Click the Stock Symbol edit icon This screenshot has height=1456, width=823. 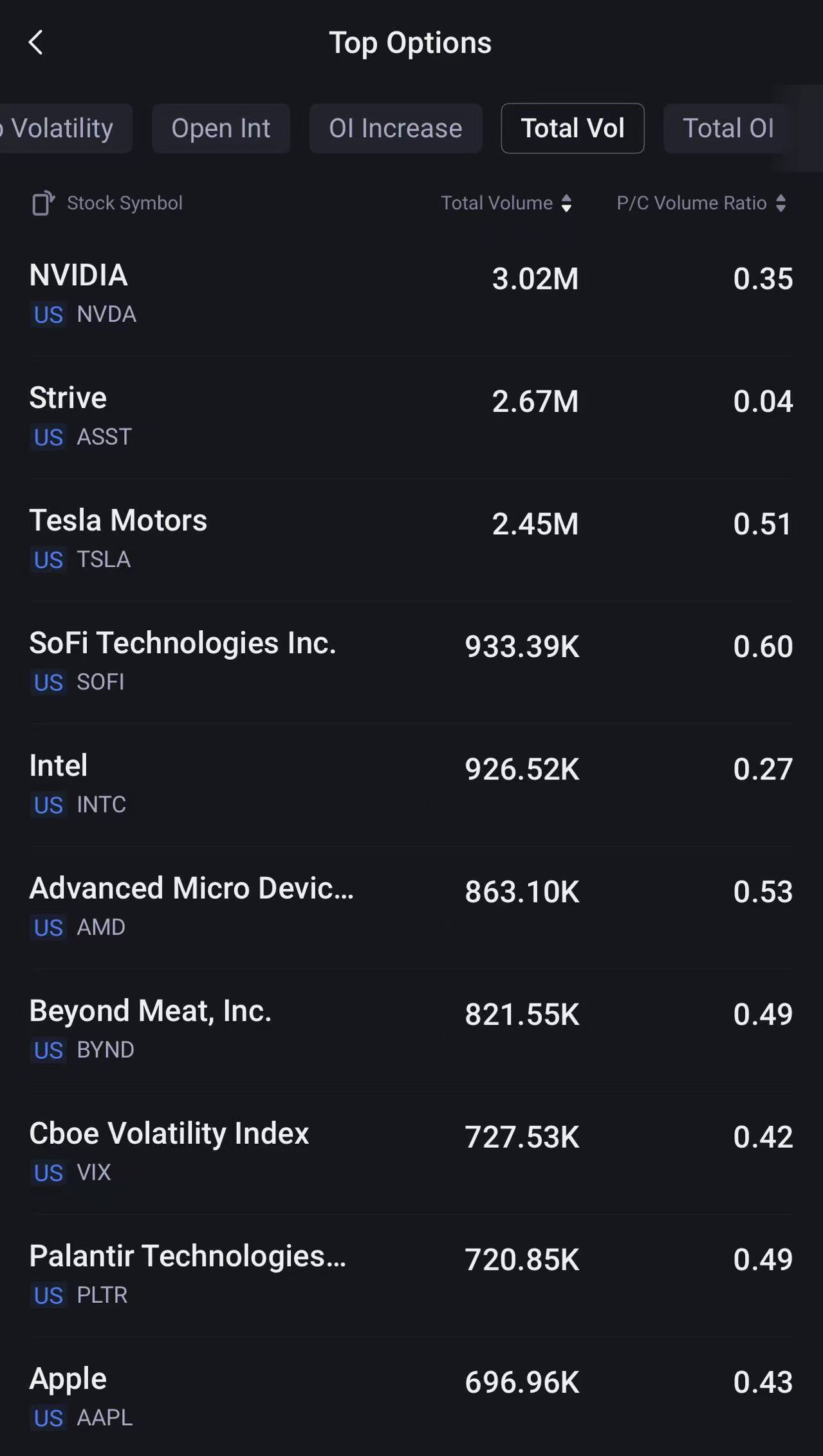click(x=42, y=202)
